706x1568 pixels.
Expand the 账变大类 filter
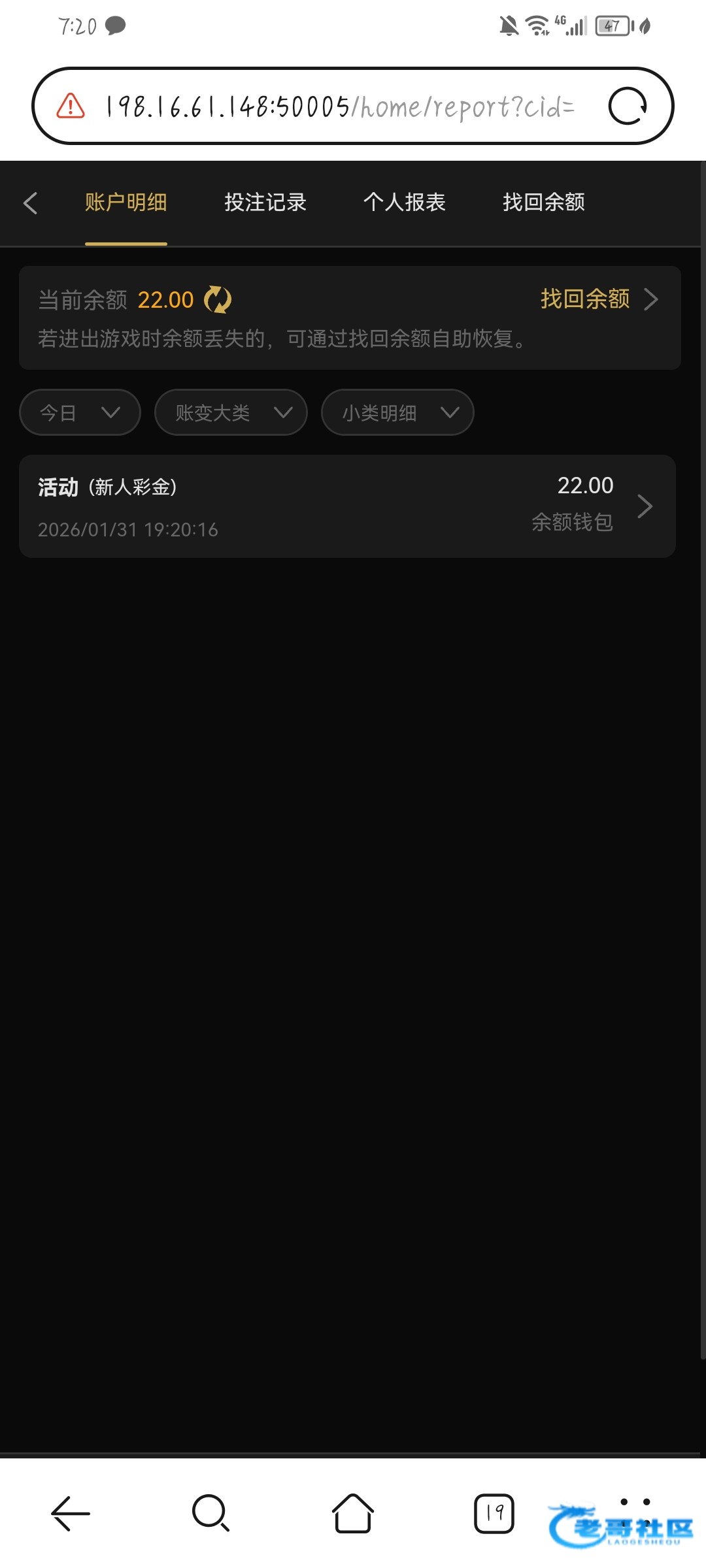231,413
